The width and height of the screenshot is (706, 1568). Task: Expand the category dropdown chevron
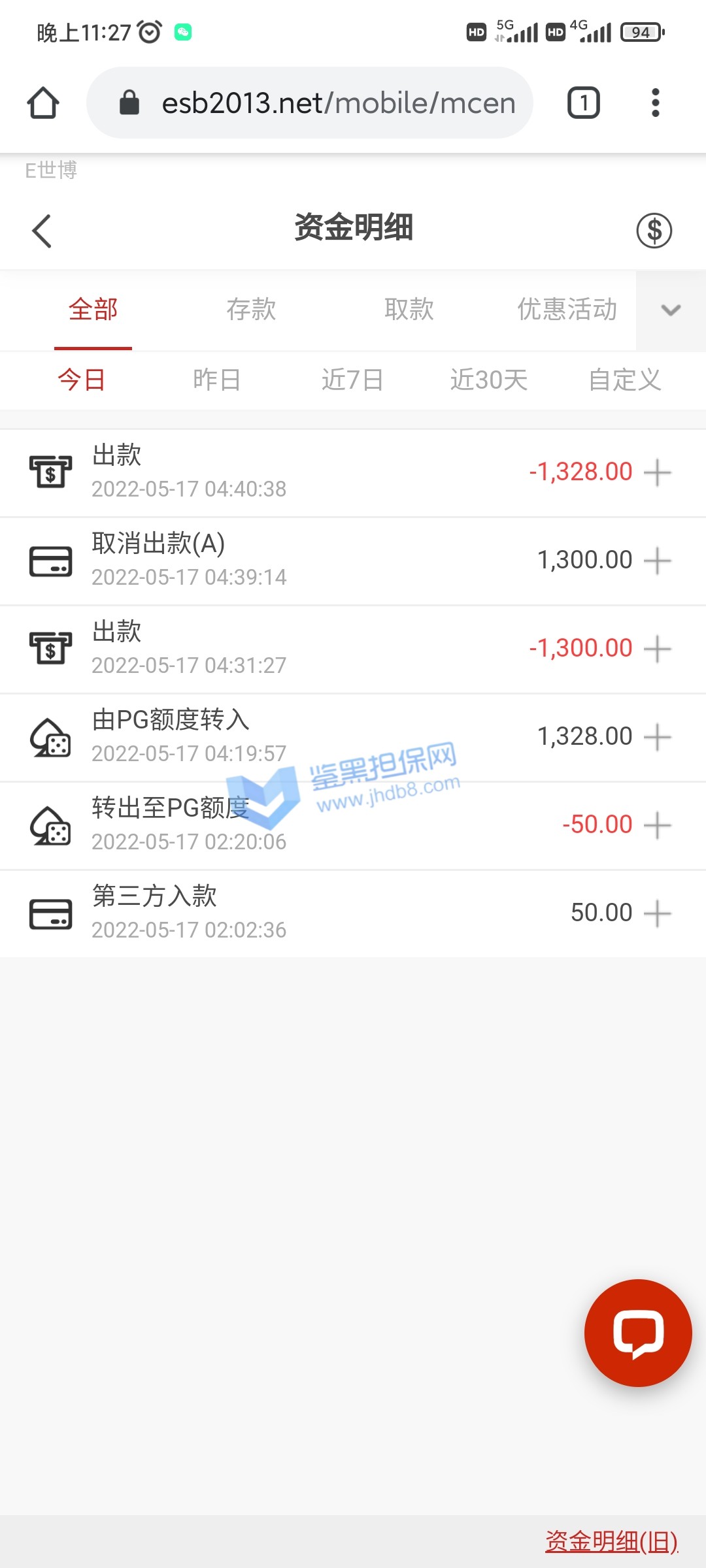(671, 310)
